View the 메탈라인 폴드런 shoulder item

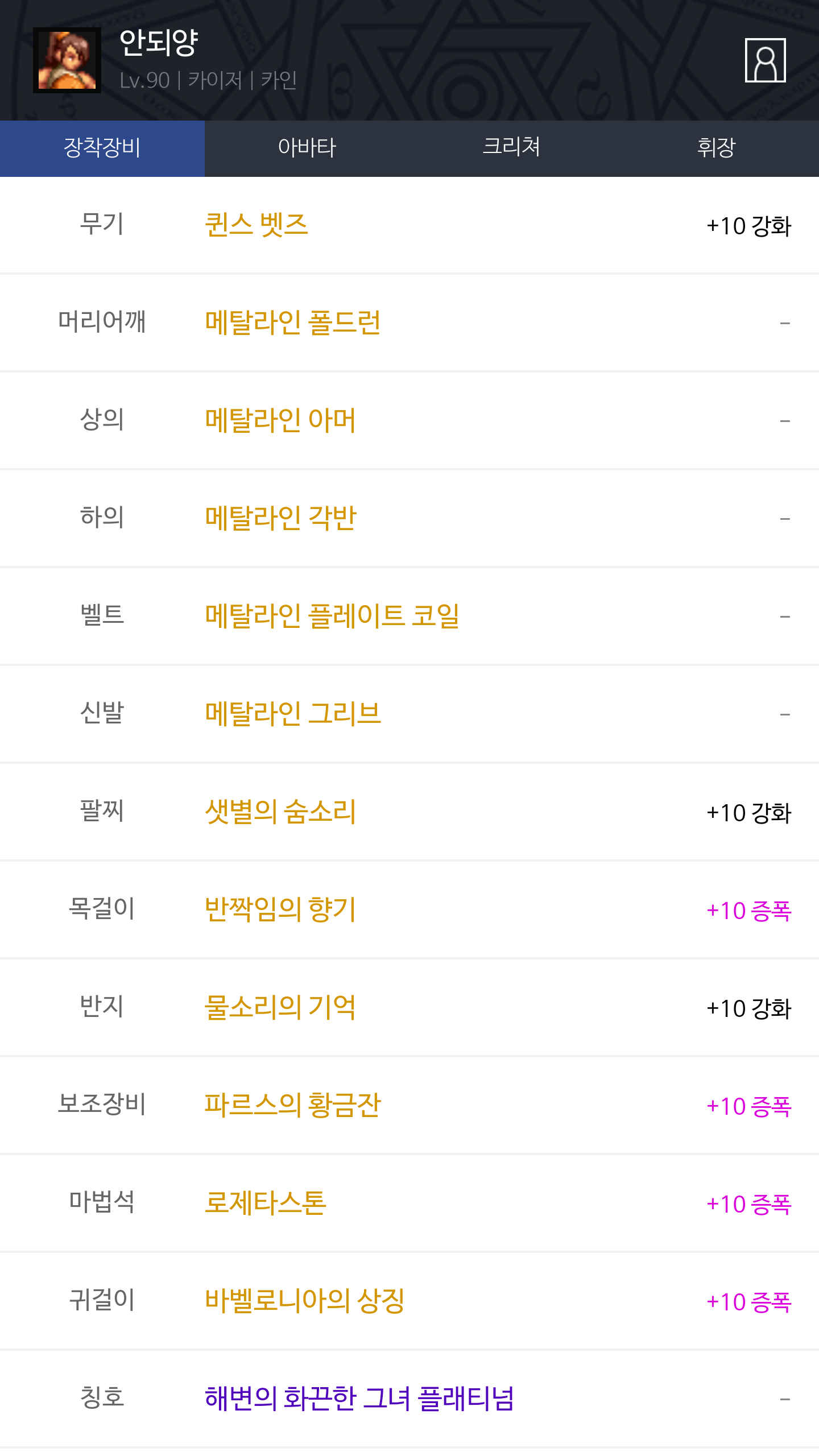293,323
